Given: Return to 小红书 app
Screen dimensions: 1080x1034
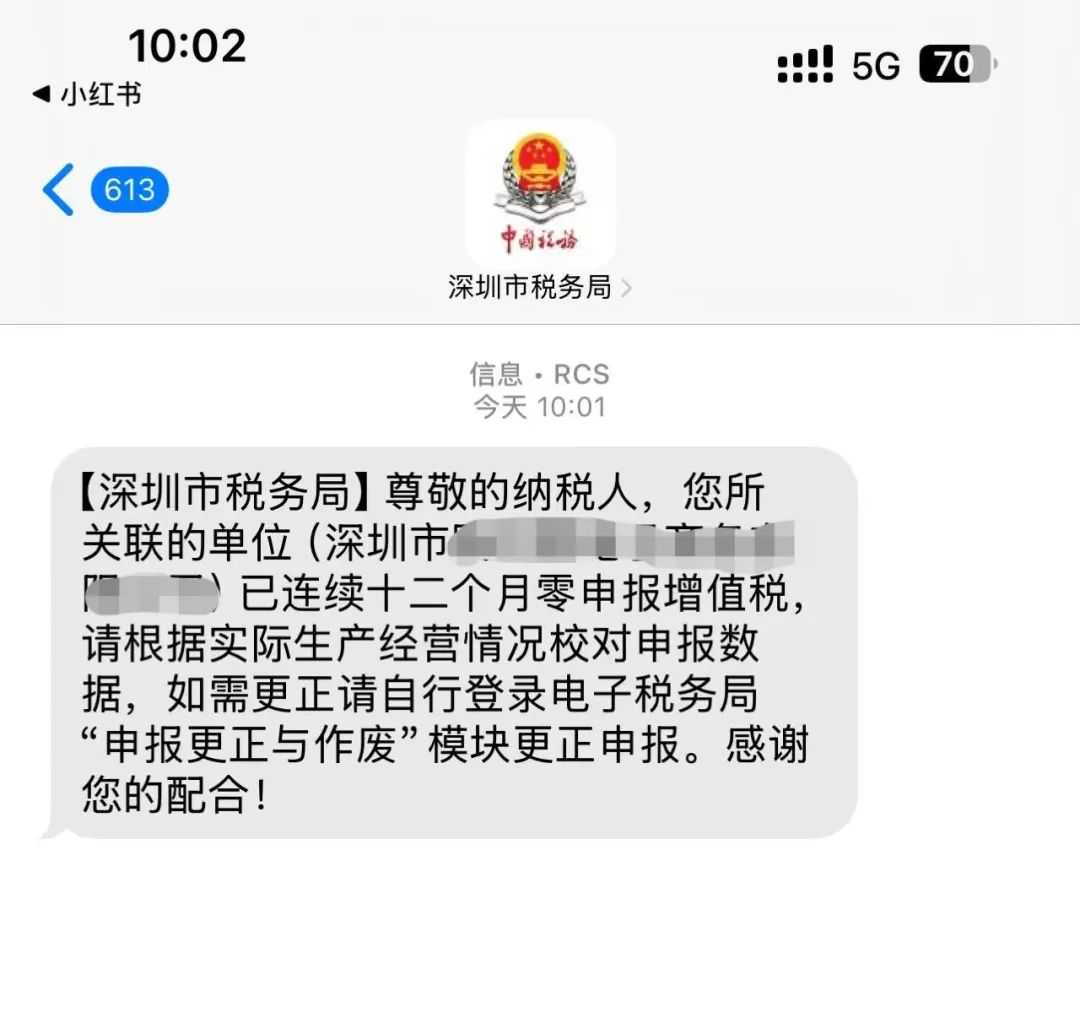Looking at the screenshot, I should (88, 95).
